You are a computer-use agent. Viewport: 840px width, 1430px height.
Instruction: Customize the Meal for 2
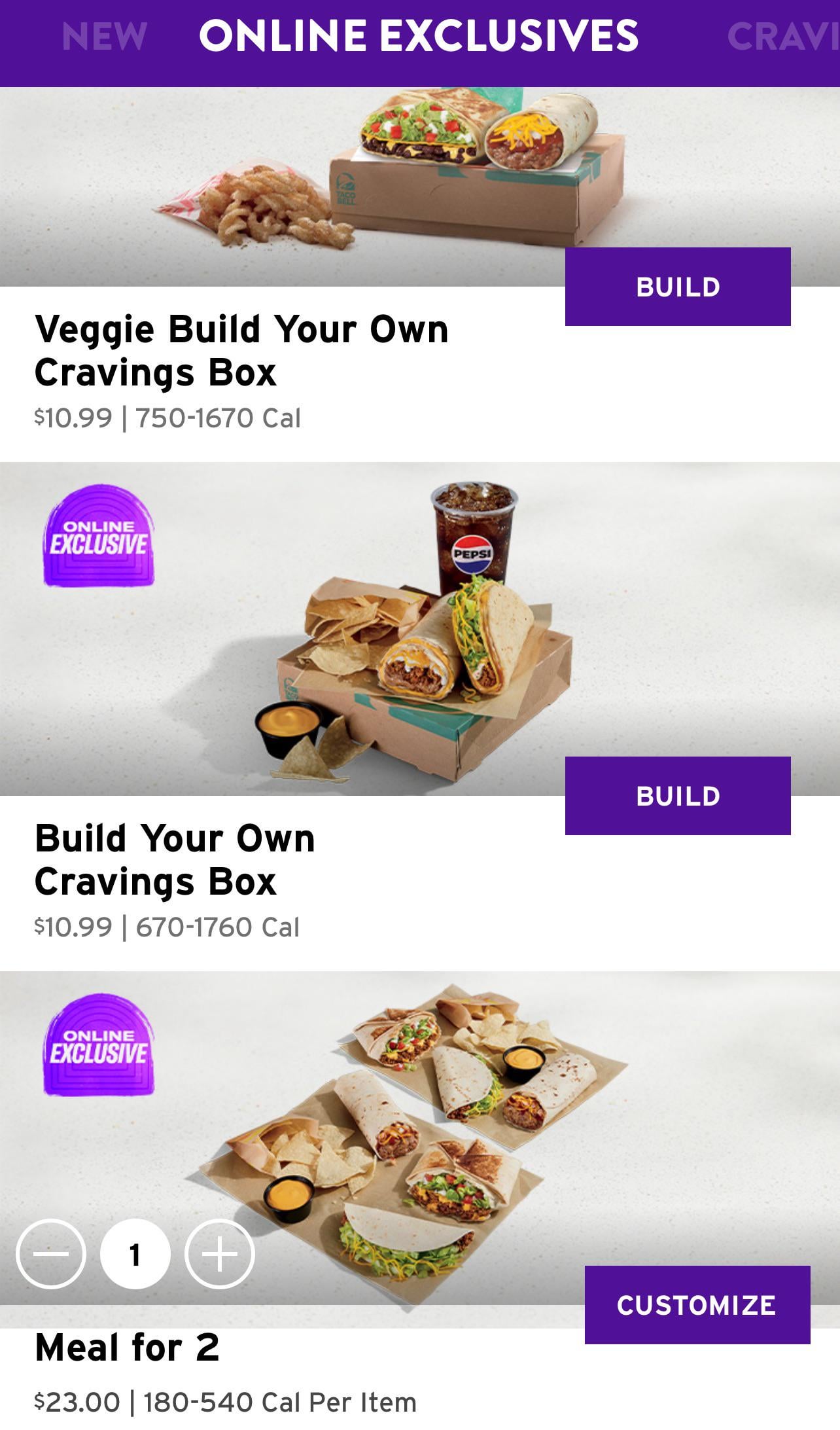tap(697, 1305)
